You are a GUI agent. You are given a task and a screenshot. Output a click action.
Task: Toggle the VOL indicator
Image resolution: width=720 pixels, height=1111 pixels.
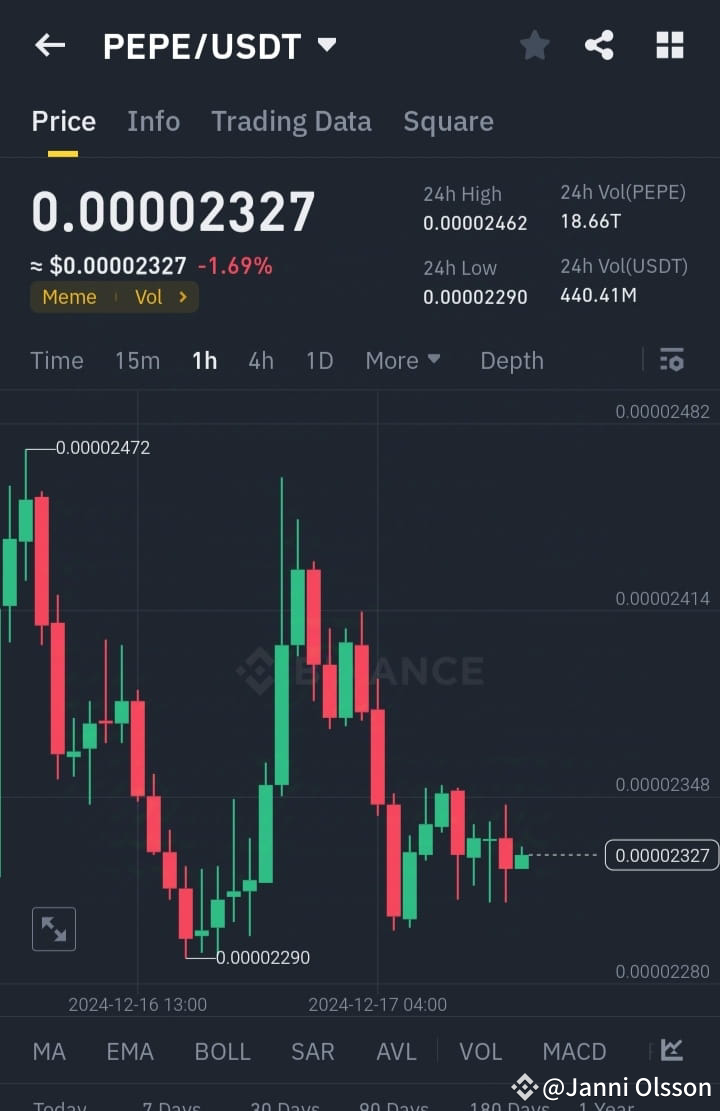click(x=480, y=1051)
